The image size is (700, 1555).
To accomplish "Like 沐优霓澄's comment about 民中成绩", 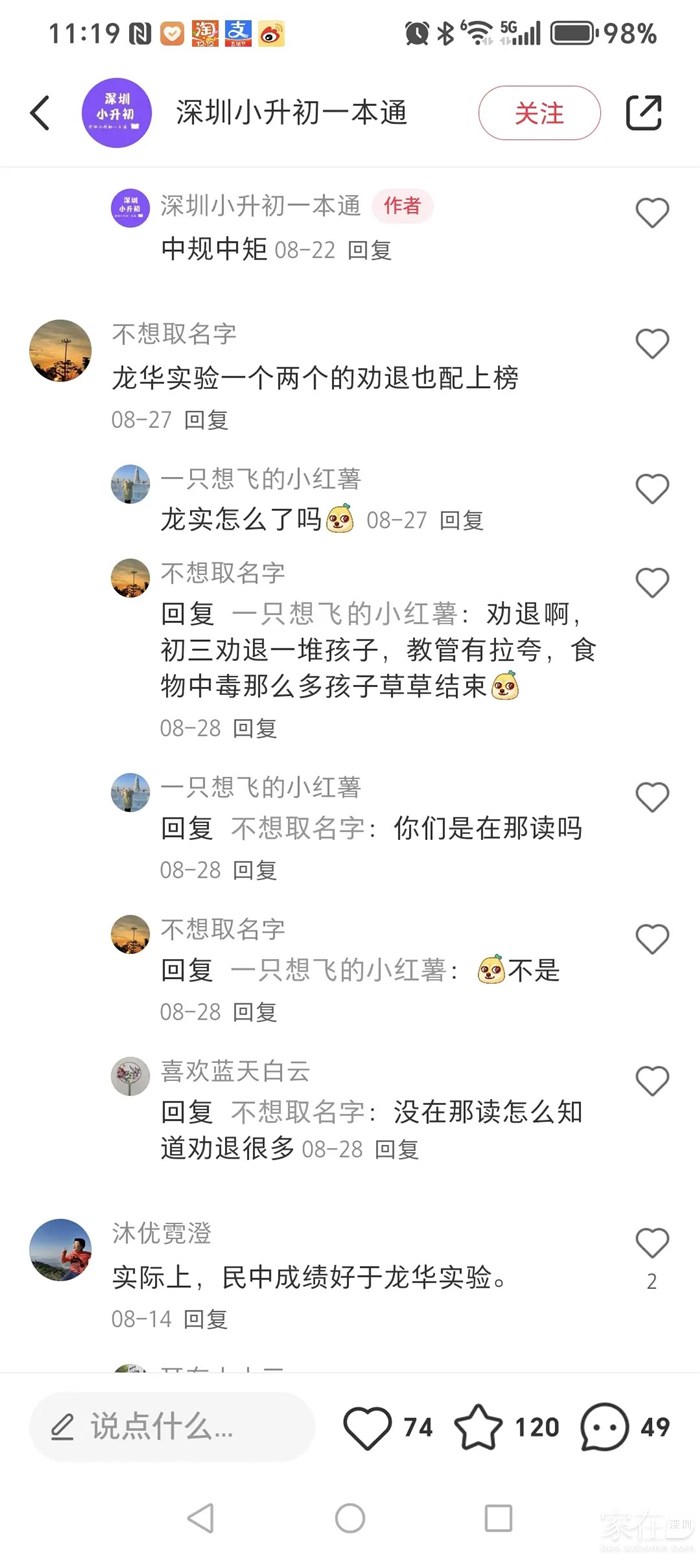I will tap(652, 1243).
